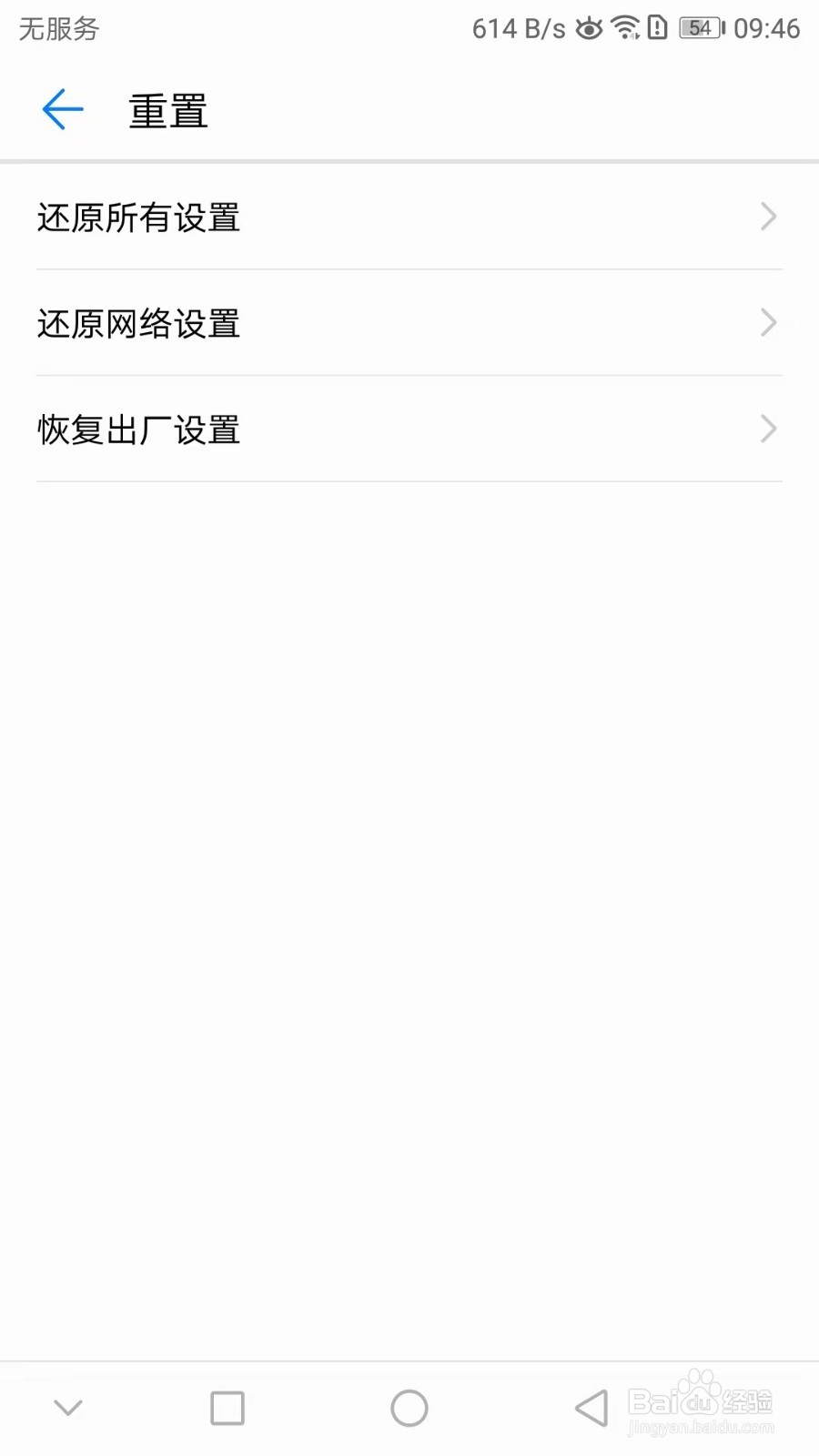Open 还原所有设置 to reset all settings
This screenshot has height=1456, width=819.
[138, 218]
